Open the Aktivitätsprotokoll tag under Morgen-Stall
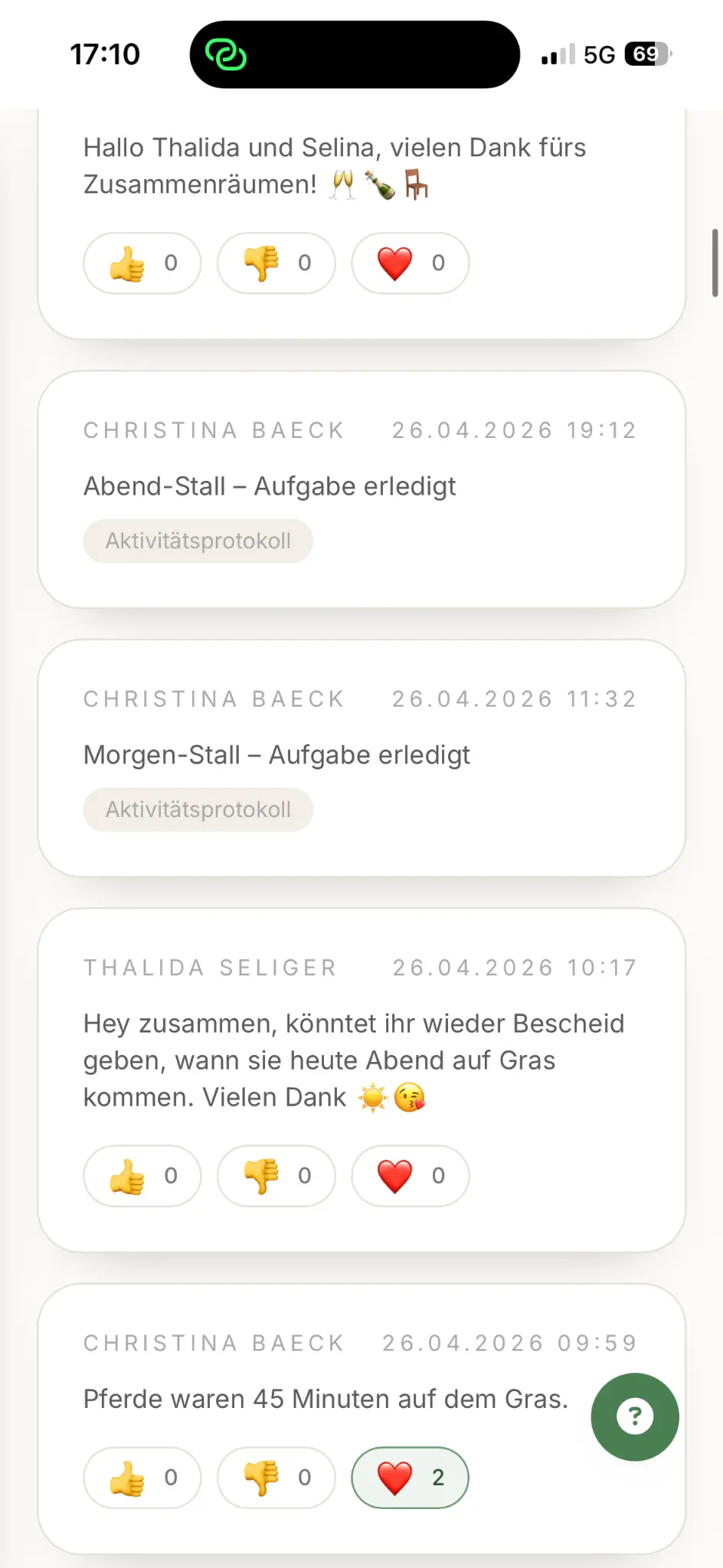 tap(198, 809)
